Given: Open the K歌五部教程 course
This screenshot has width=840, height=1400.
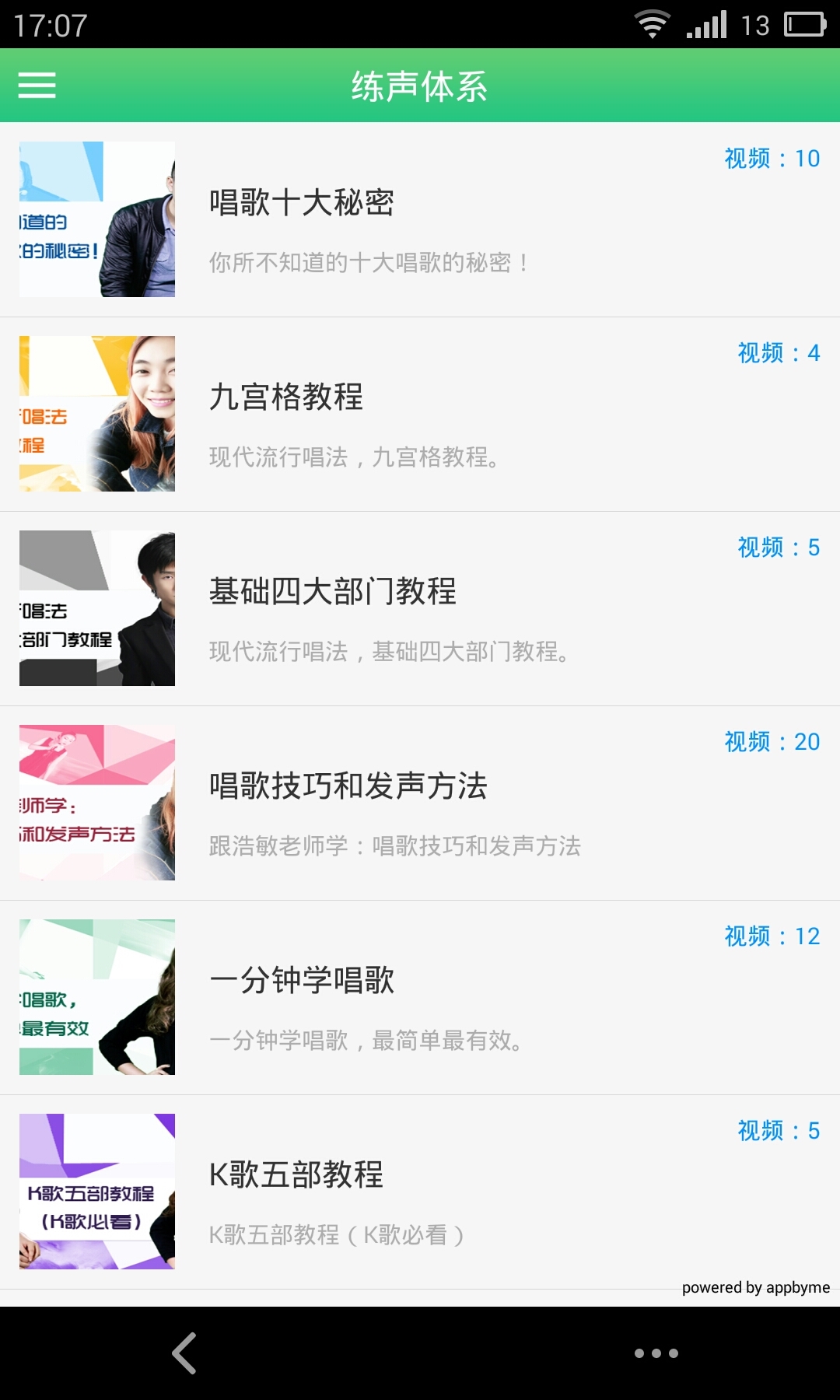Looking at the screenshot, I should point(297,1177).
